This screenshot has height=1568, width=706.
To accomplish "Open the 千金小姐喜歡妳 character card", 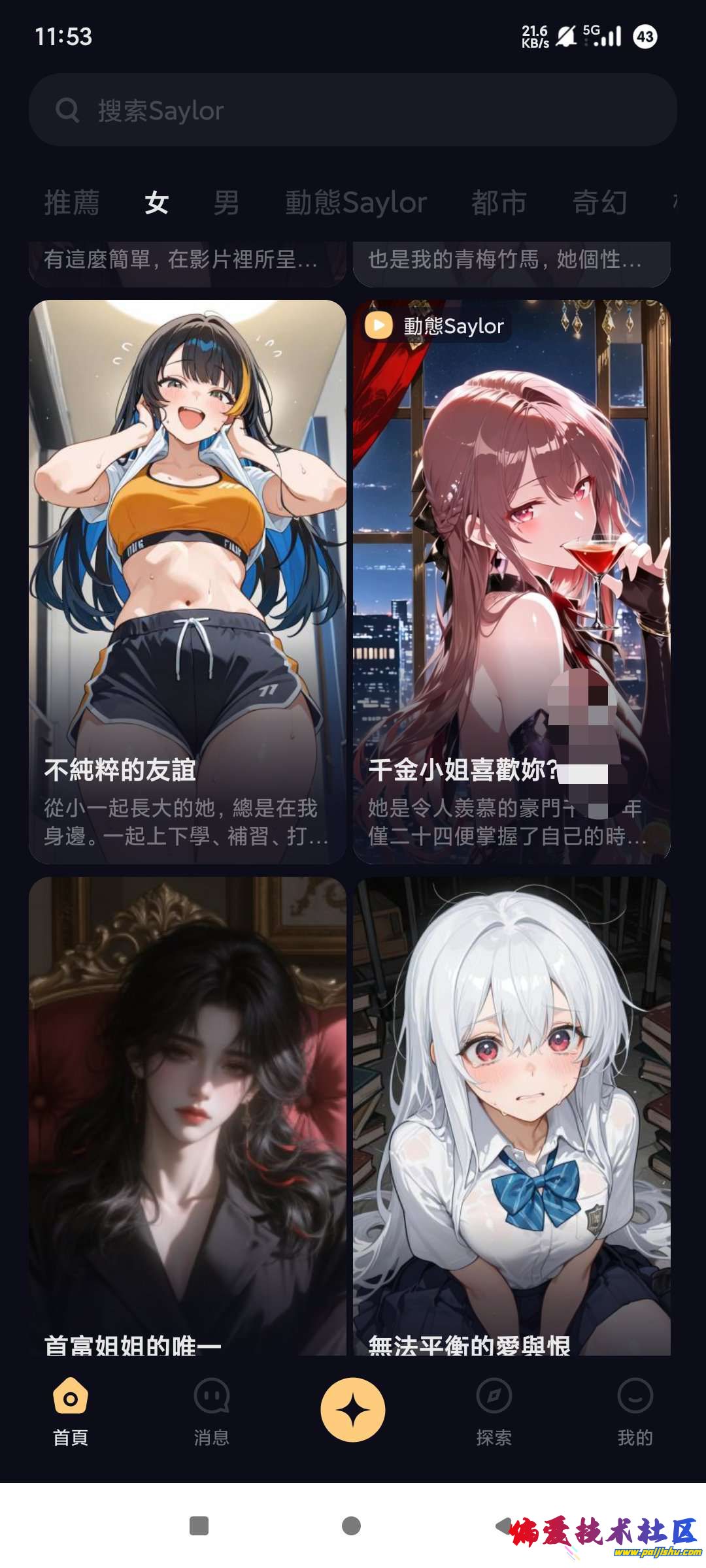I will (x=512, y=581).
